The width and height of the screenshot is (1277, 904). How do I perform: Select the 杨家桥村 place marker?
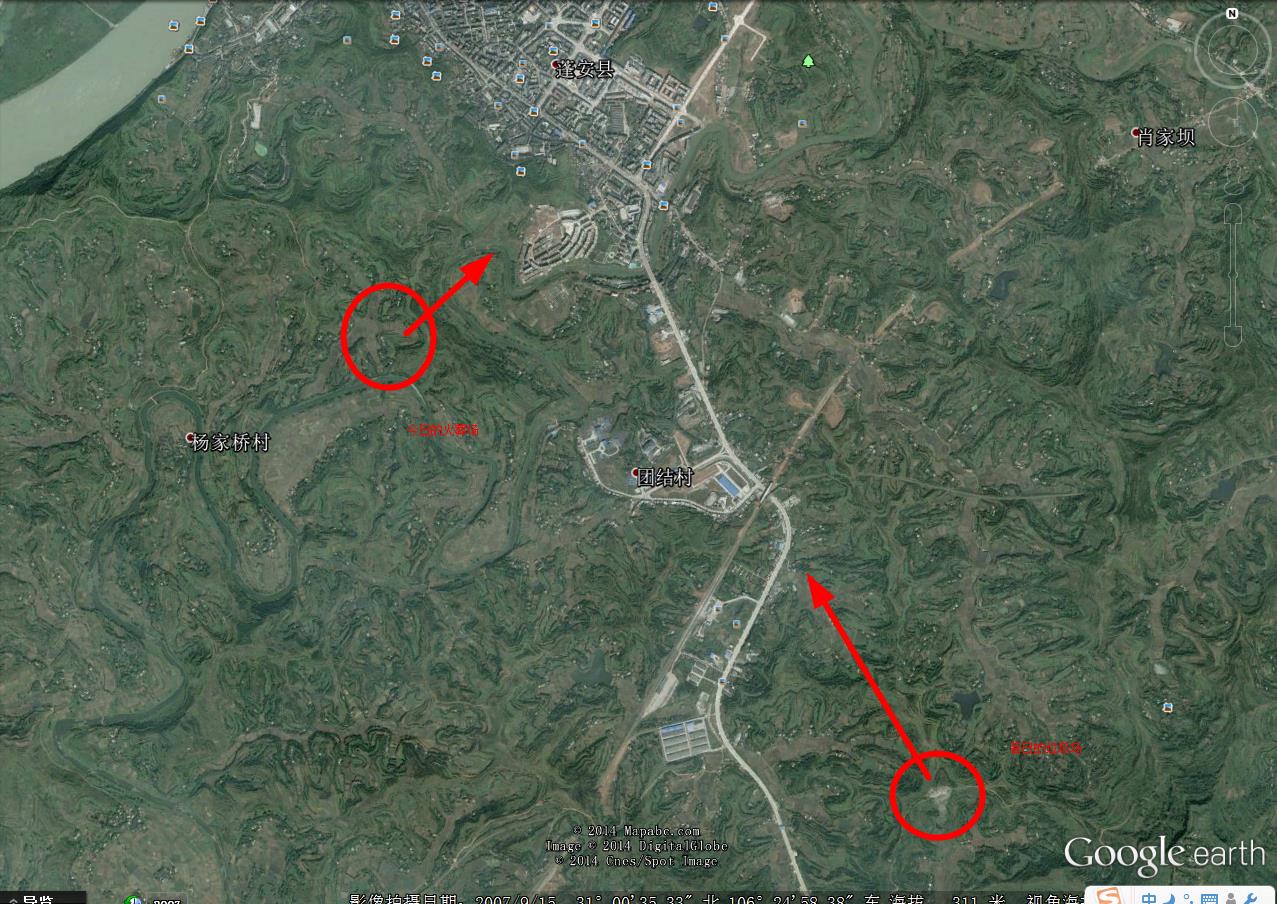[190, 437]
